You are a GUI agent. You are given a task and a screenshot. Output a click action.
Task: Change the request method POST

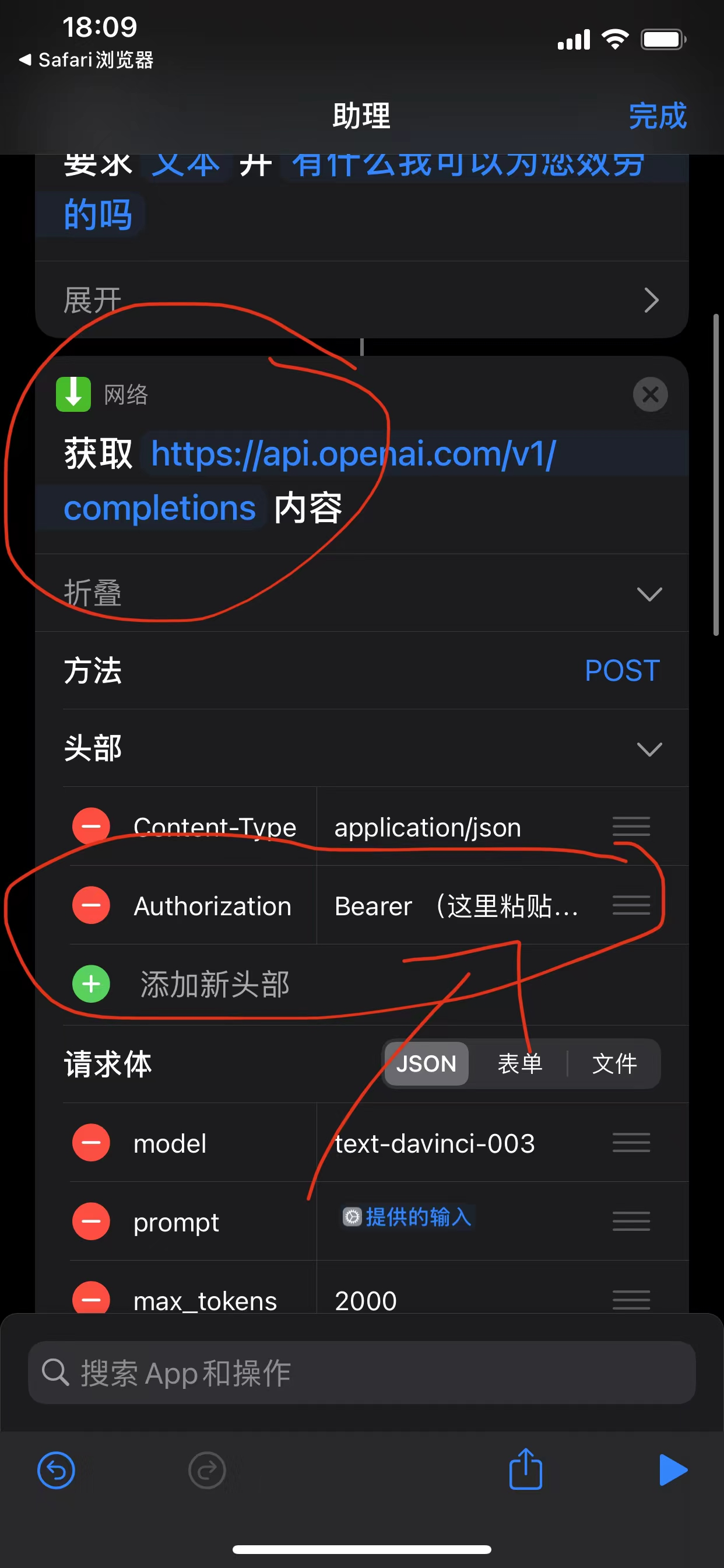[x=621, y=671]
